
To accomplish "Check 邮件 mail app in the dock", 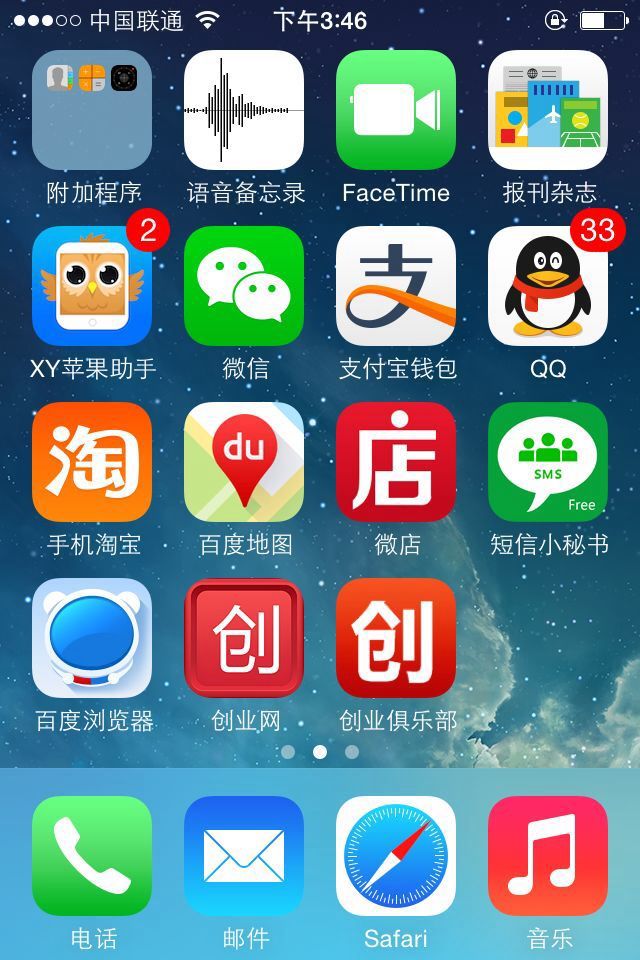I will pos(244,856).
